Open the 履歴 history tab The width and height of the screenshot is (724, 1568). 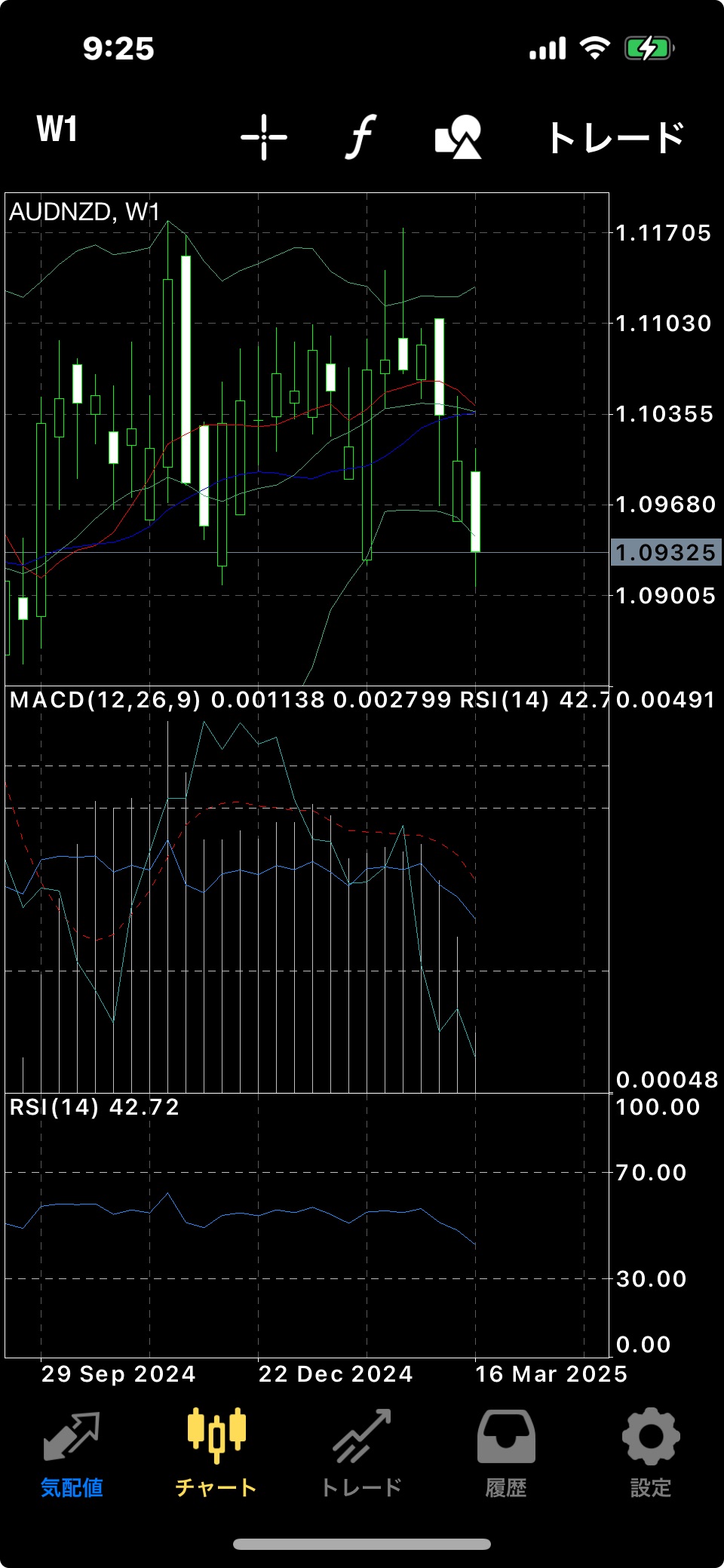506,1455
